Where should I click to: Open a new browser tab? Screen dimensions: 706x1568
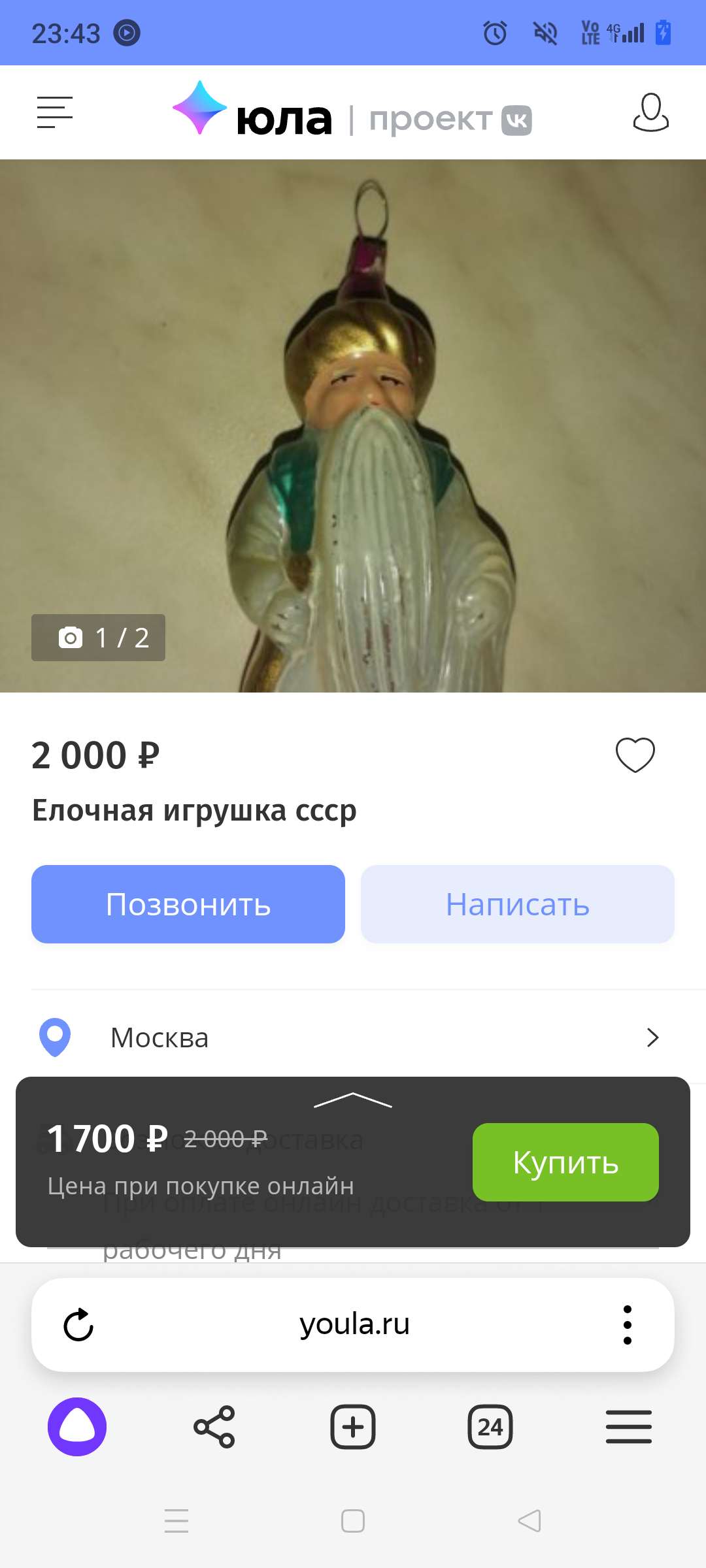pyautogui.click(x=353, y=1427)
